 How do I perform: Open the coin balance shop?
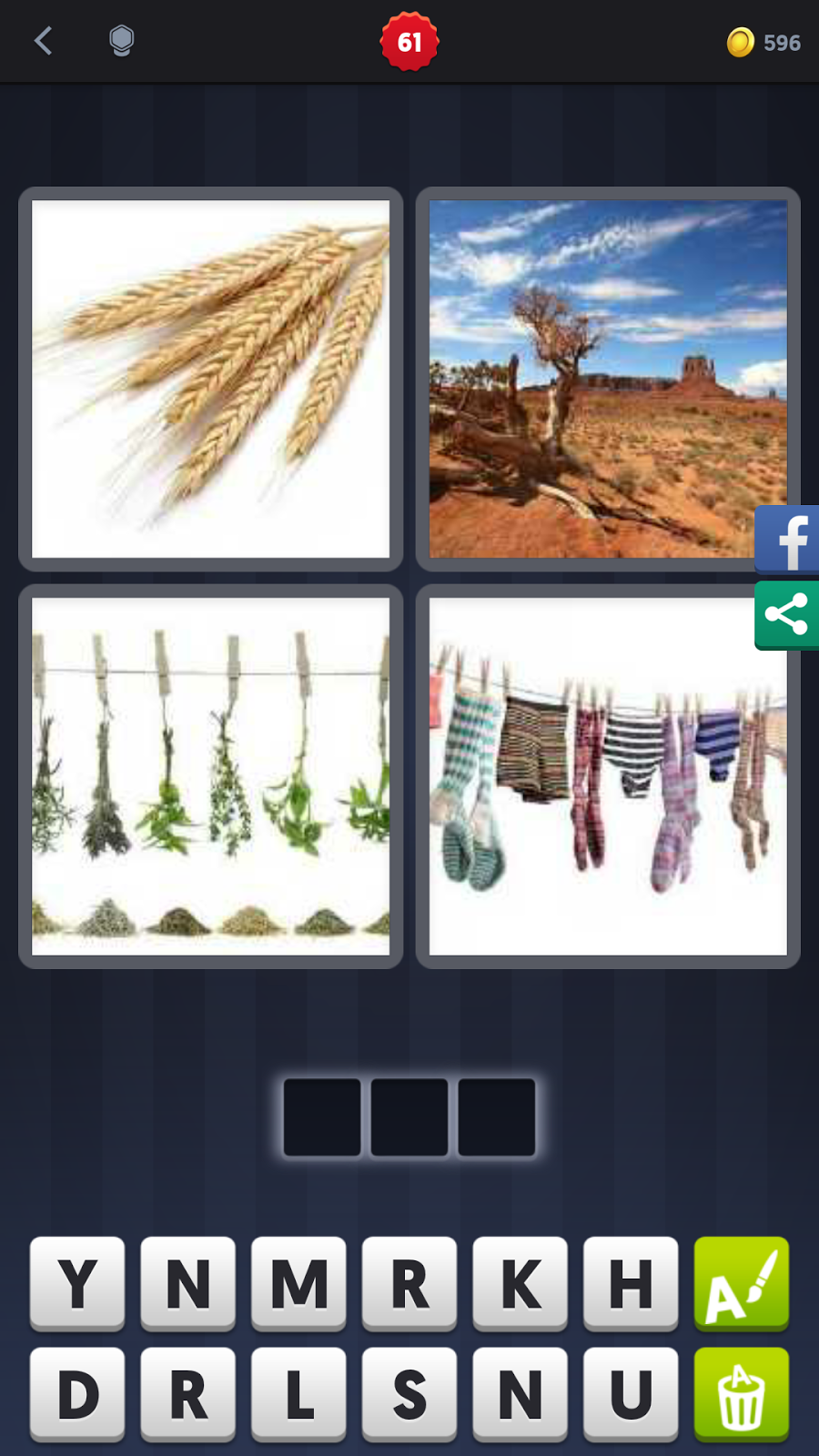[x=763, y=43]
